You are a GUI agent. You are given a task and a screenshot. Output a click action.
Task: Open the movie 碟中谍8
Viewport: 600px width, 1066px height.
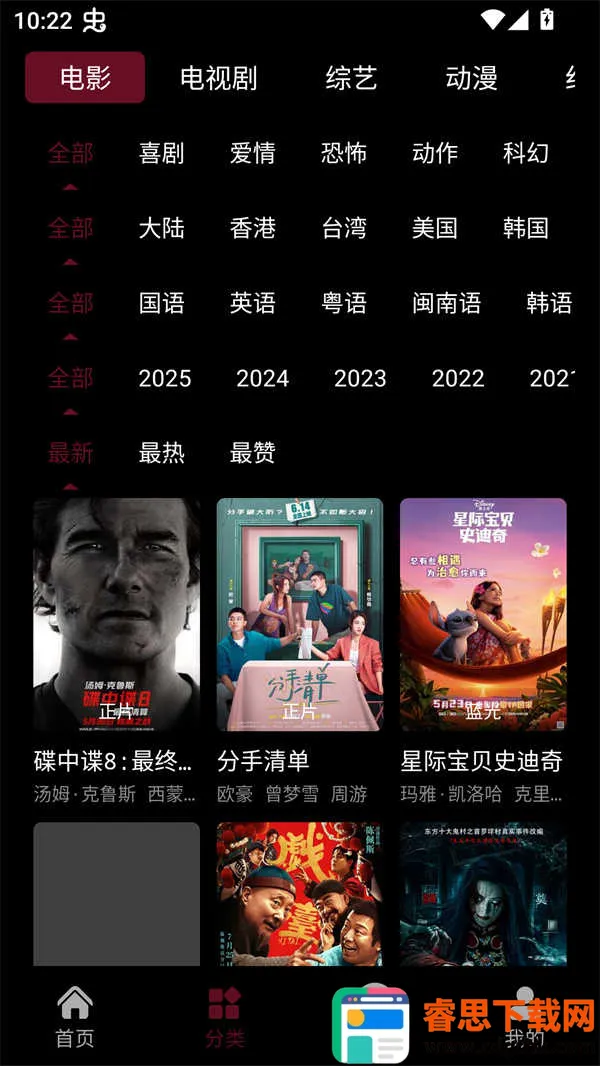tap(116, 614)
